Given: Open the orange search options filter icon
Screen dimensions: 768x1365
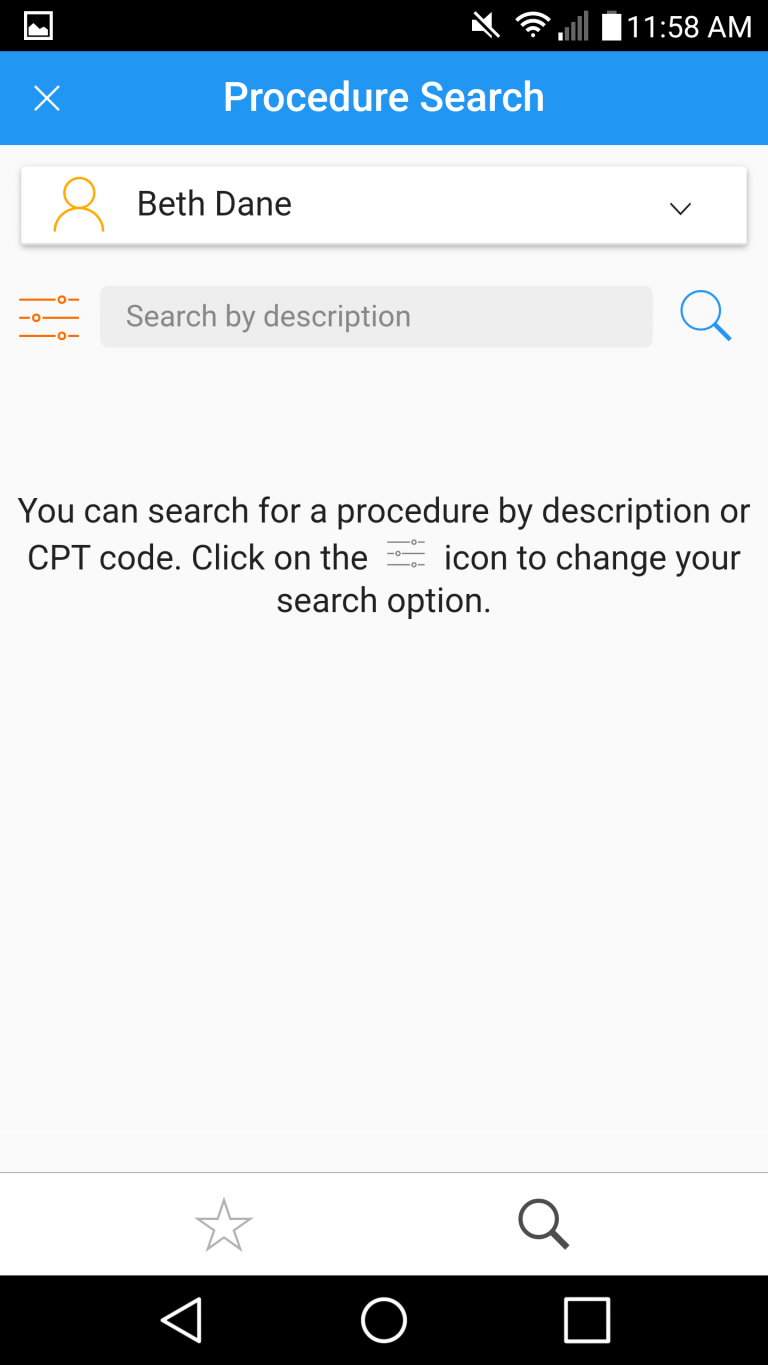Looking at the screenshot, I should (49, 317).
